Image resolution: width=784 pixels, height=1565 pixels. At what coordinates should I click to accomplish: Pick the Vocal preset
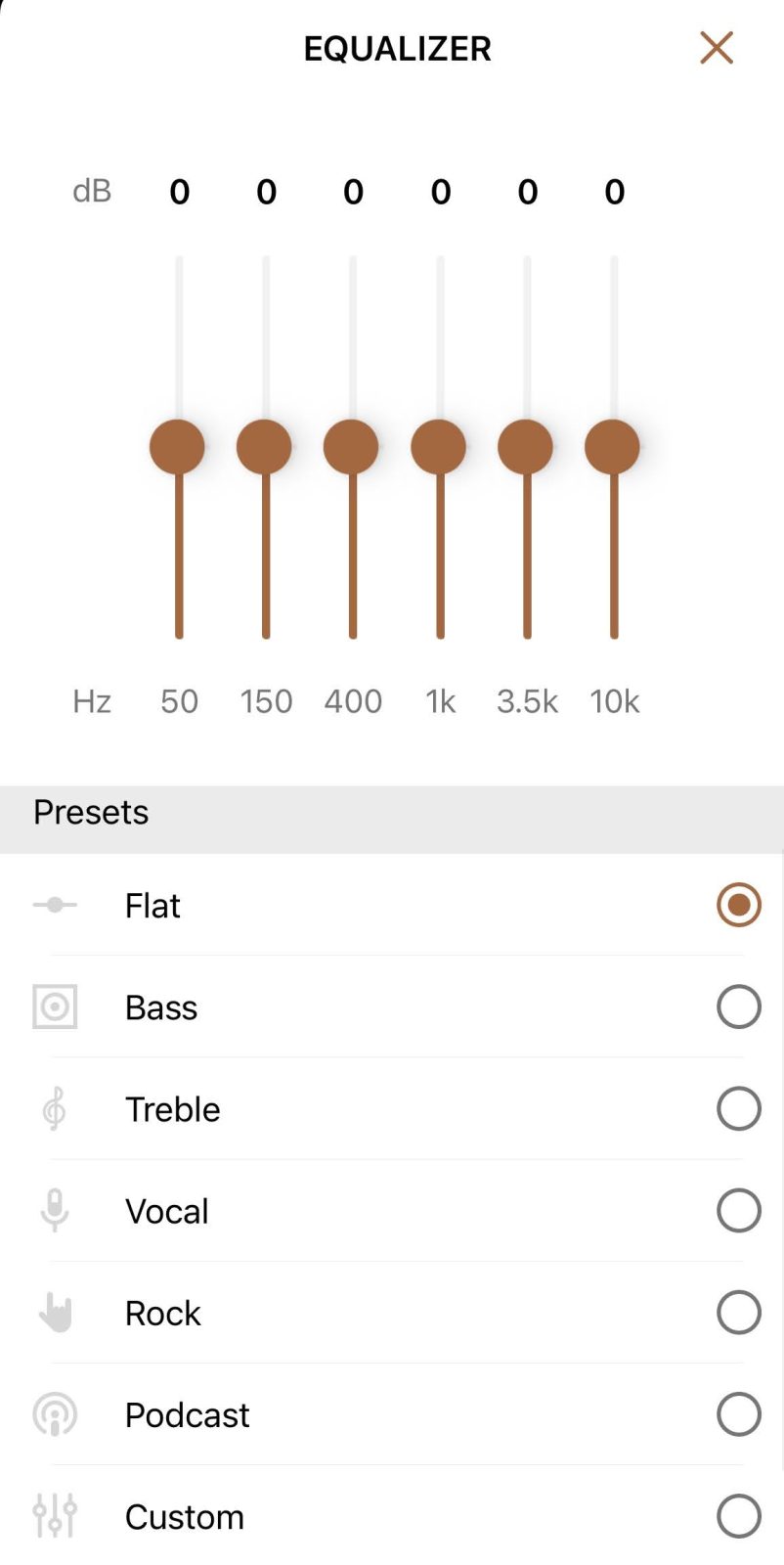click(x=738, y=1210)
